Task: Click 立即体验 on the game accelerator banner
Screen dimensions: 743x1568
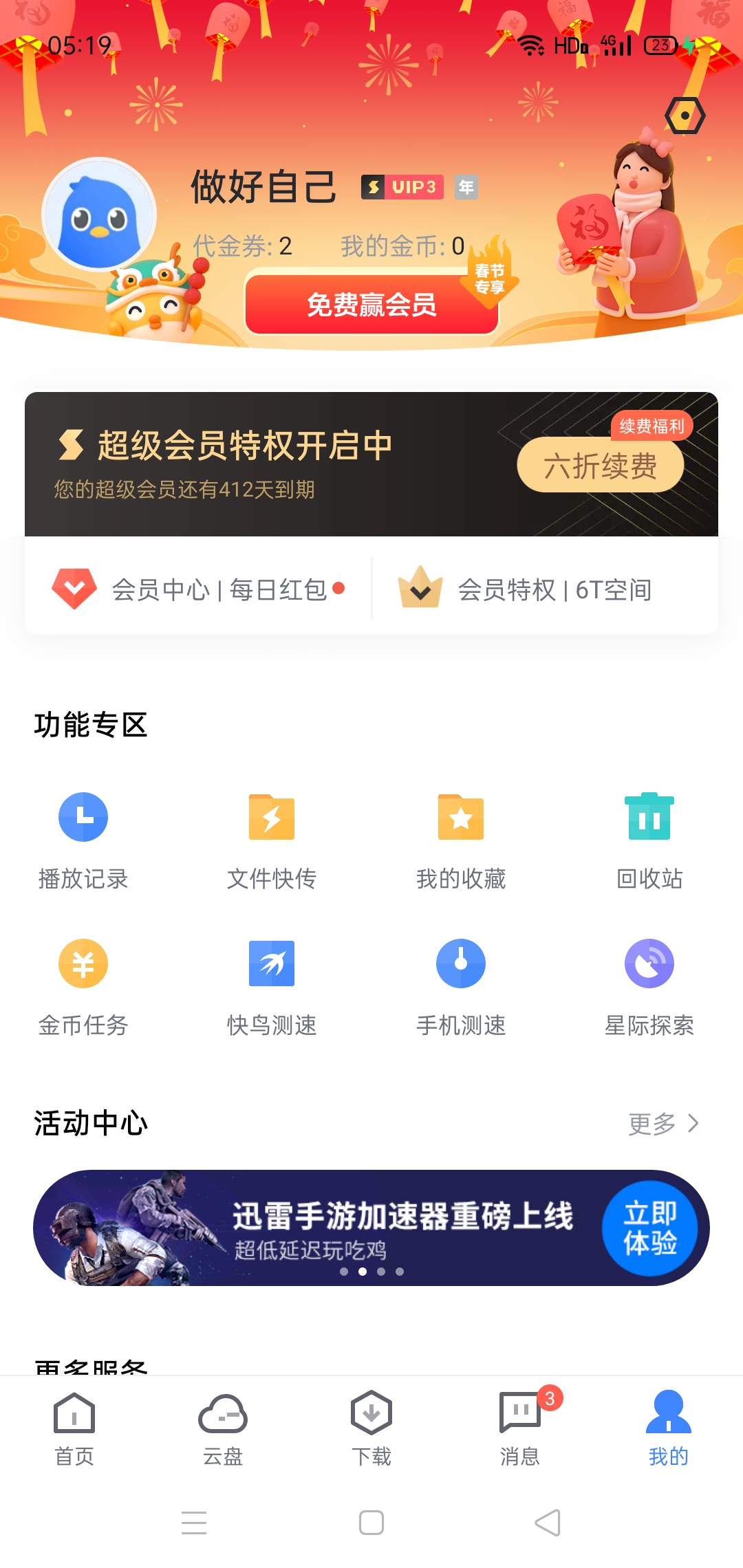Action: tap(650, 1229)
